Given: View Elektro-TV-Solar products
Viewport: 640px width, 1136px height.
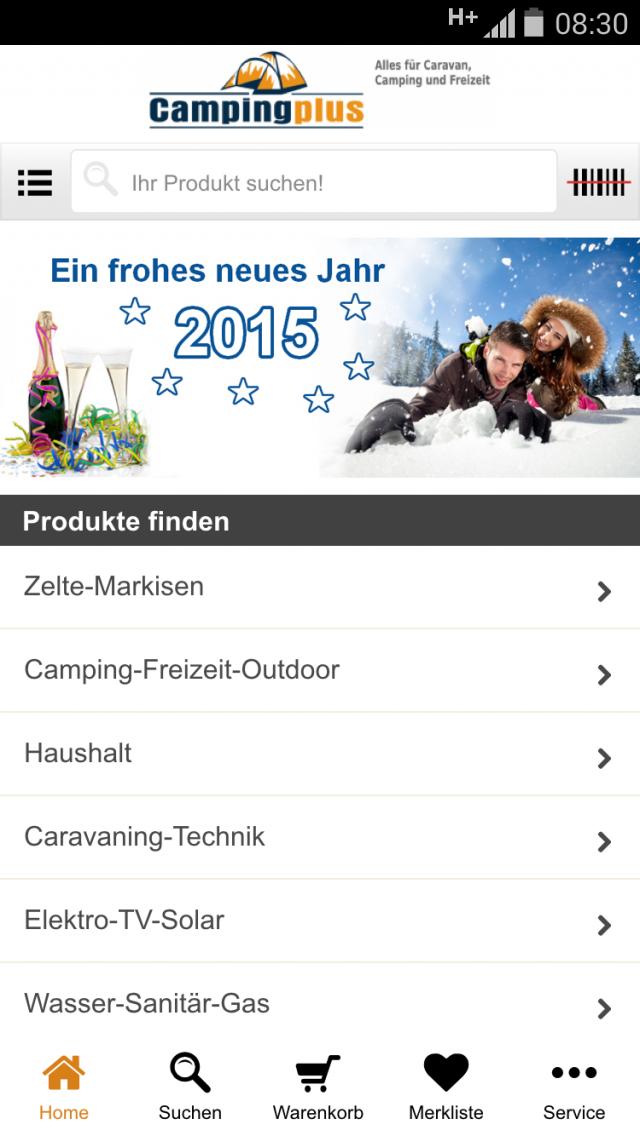Looking at the screenshot, I should coord(320,921).
